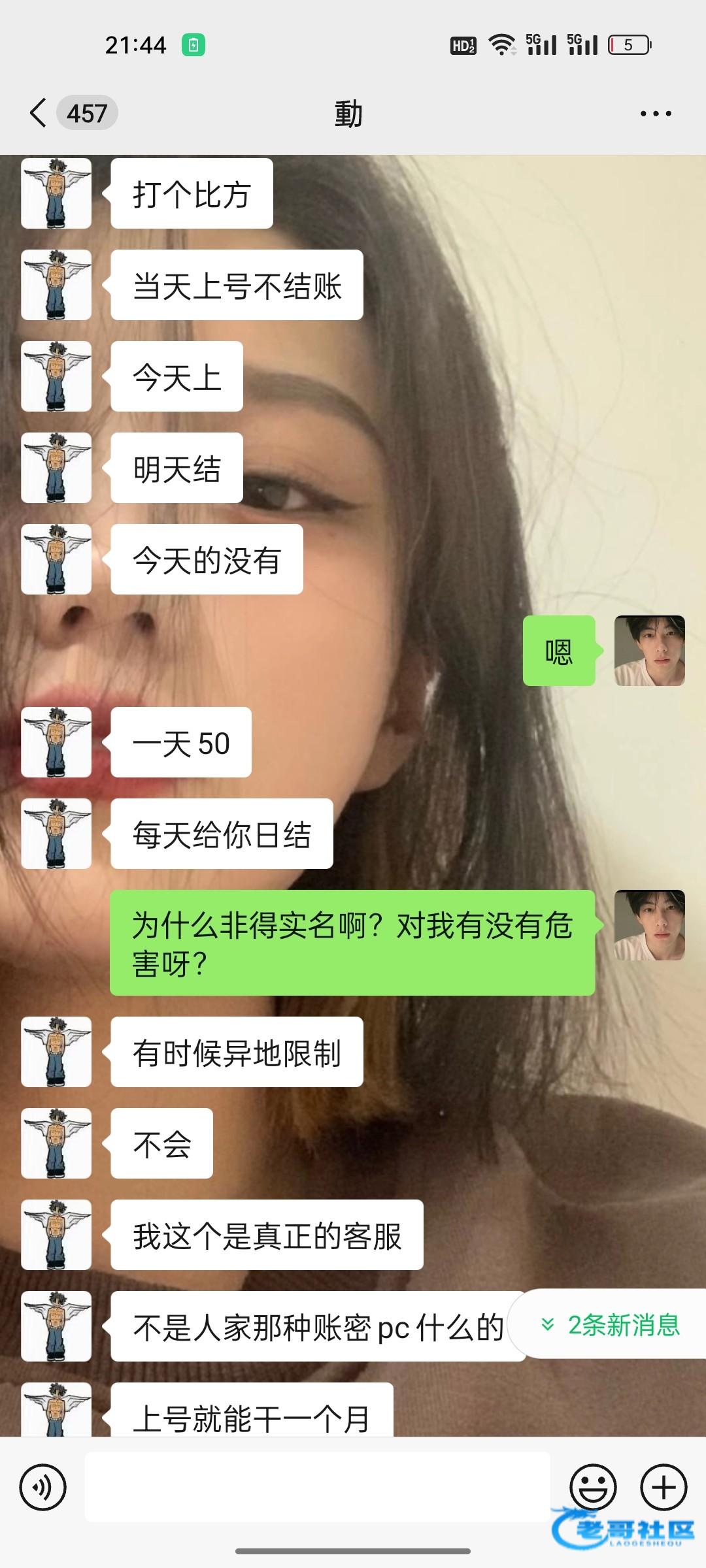Open my avatar beside the 嗯 message
The image size is (706, 1568).
coord(649,651)
